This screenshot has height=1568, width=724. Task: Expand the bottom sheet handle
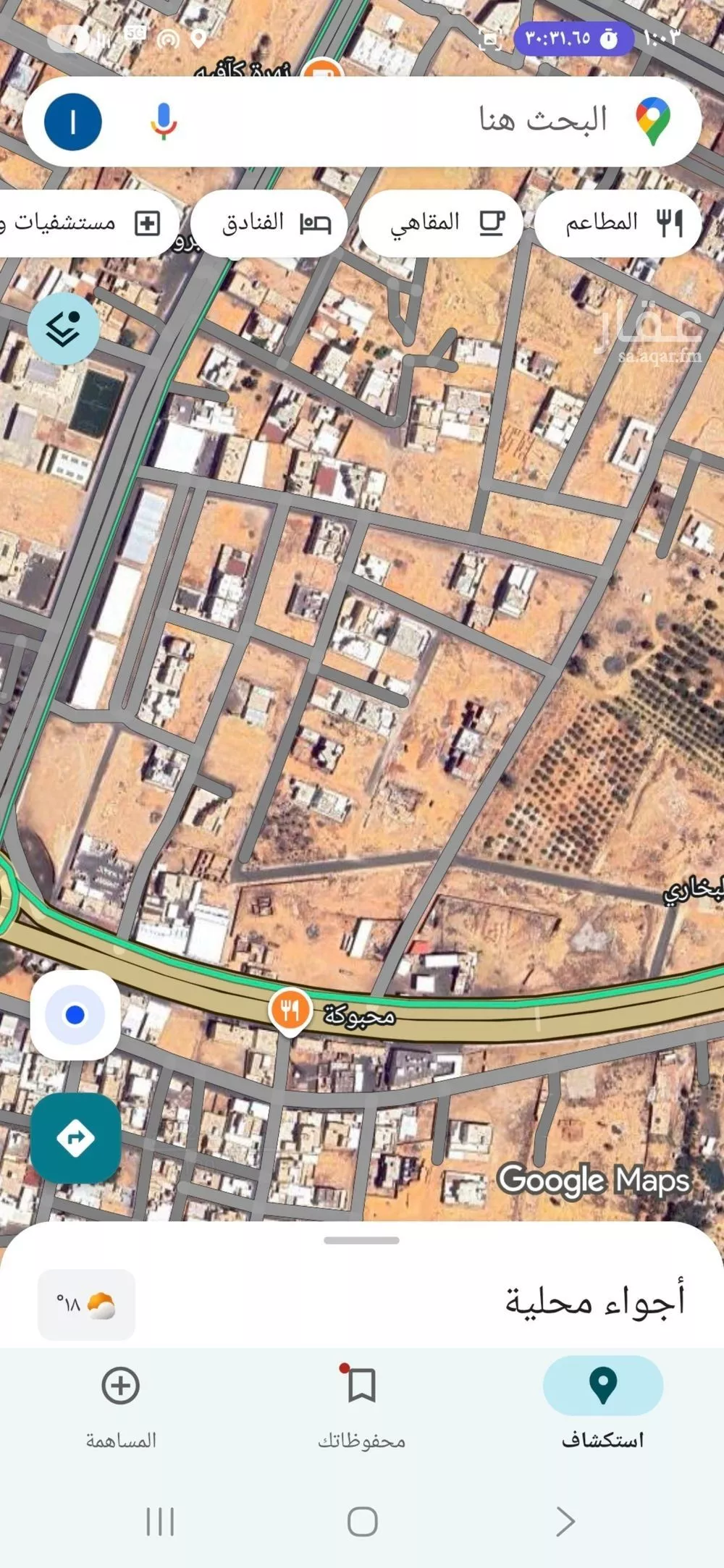point(361,1240)
